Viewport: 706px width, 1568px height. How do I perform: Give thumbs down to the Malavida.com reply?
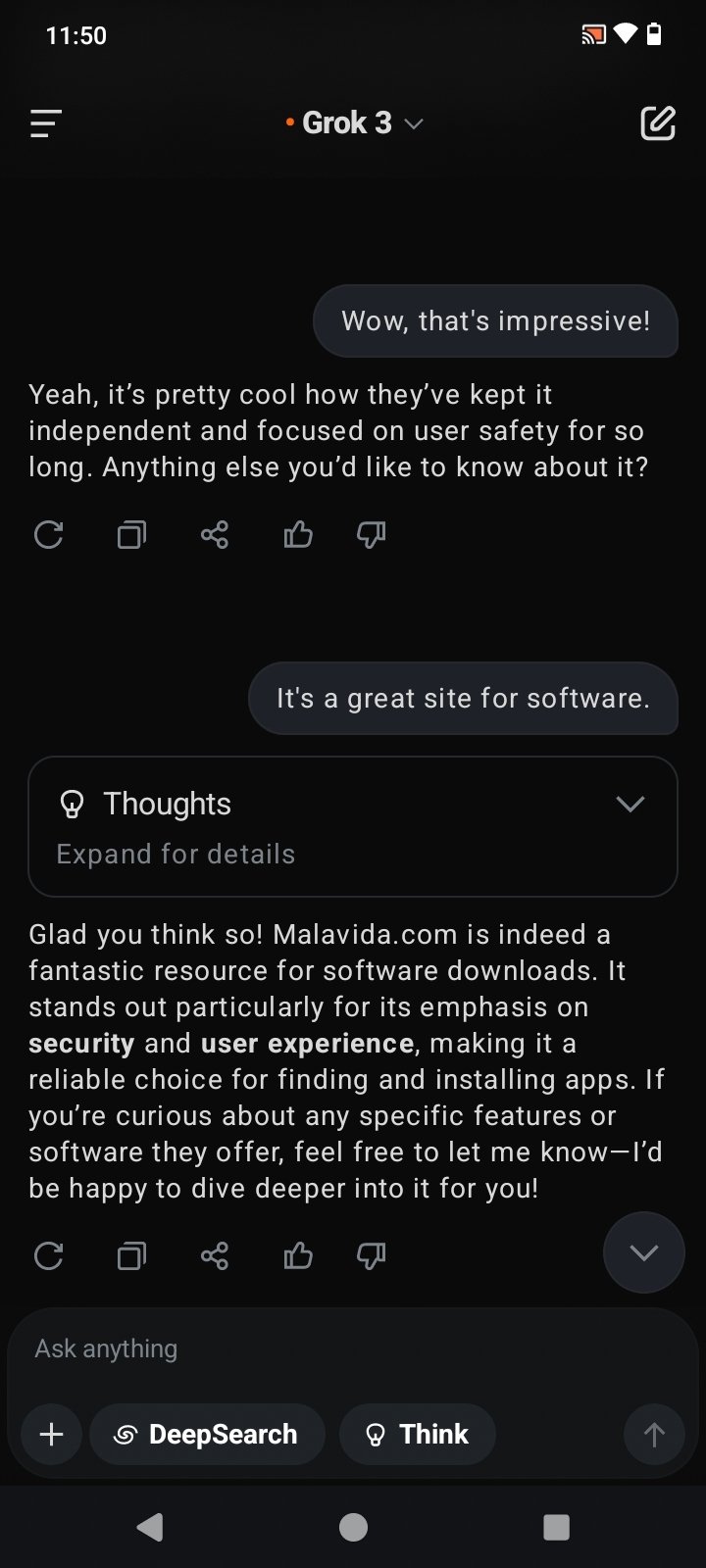pos(372,1255)
